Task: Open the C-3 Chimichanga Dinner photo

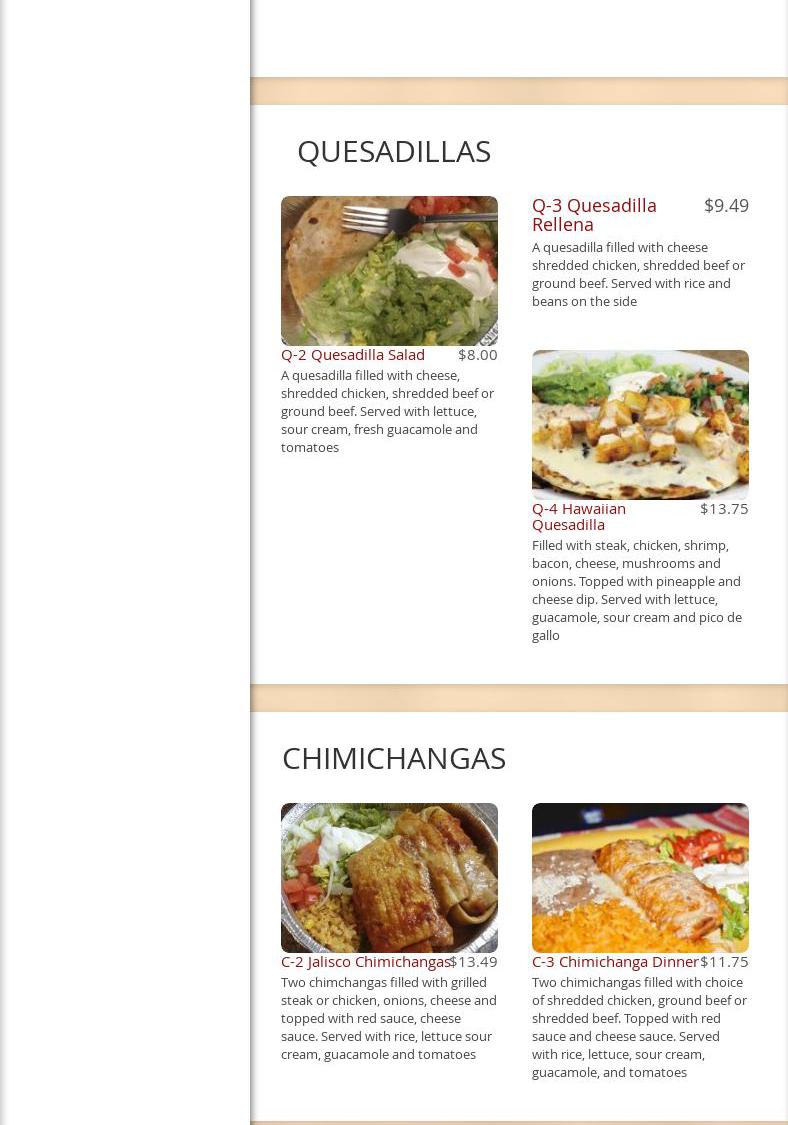Action: (640, 878)
